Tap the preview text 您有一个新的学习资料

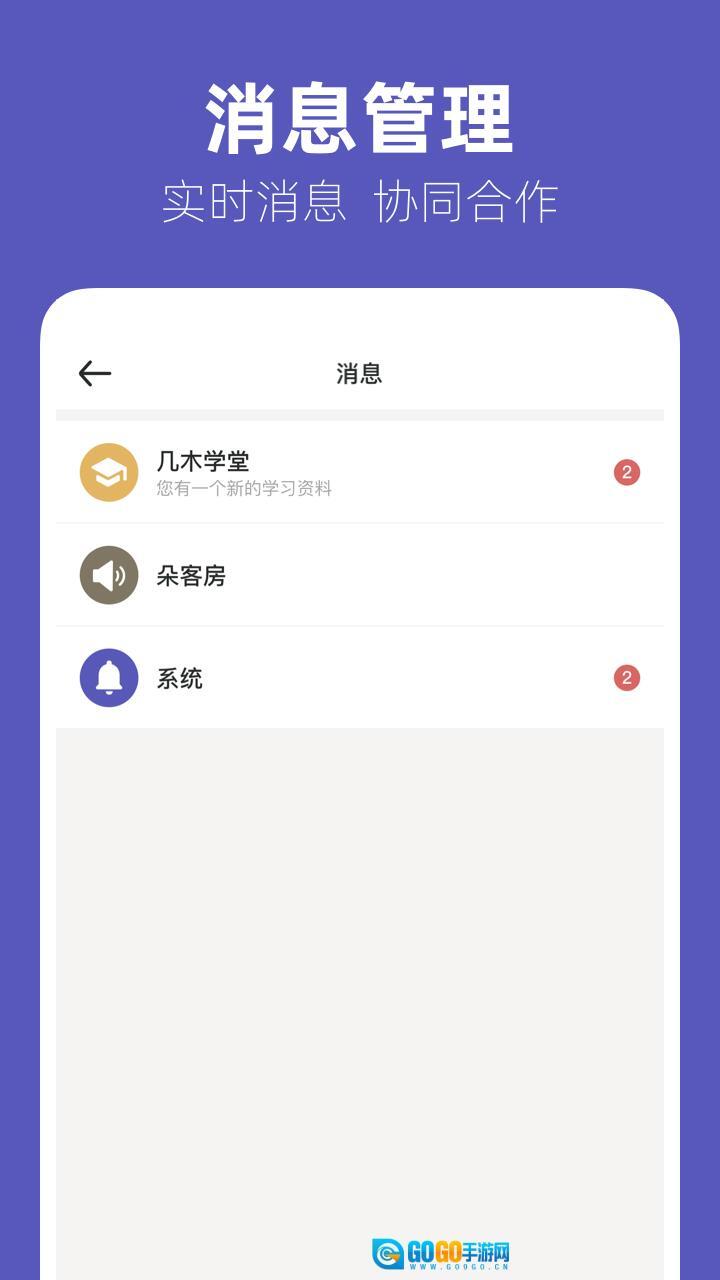[243, 490]
